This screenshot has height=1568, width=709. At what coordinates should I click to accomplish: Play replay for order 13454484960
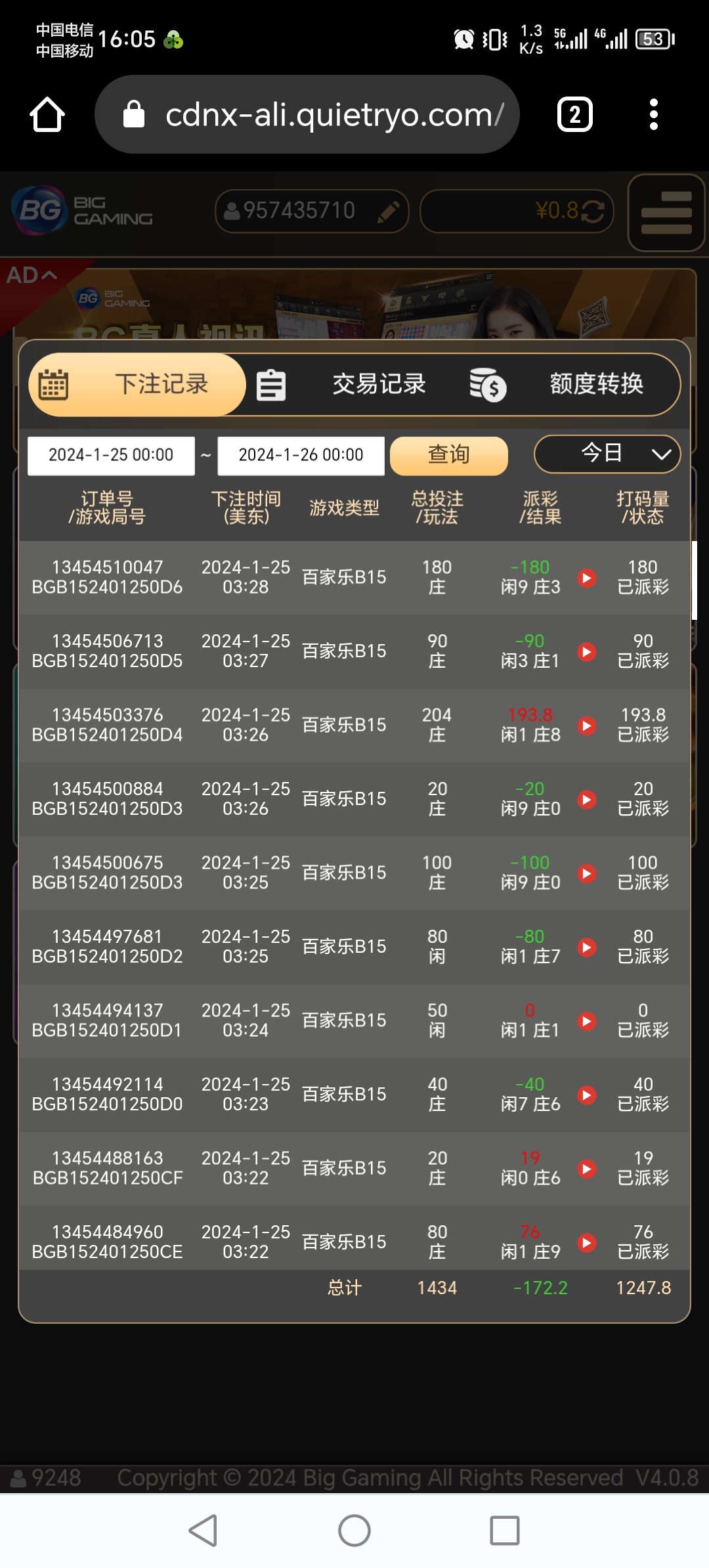[x=587, y=1243]
